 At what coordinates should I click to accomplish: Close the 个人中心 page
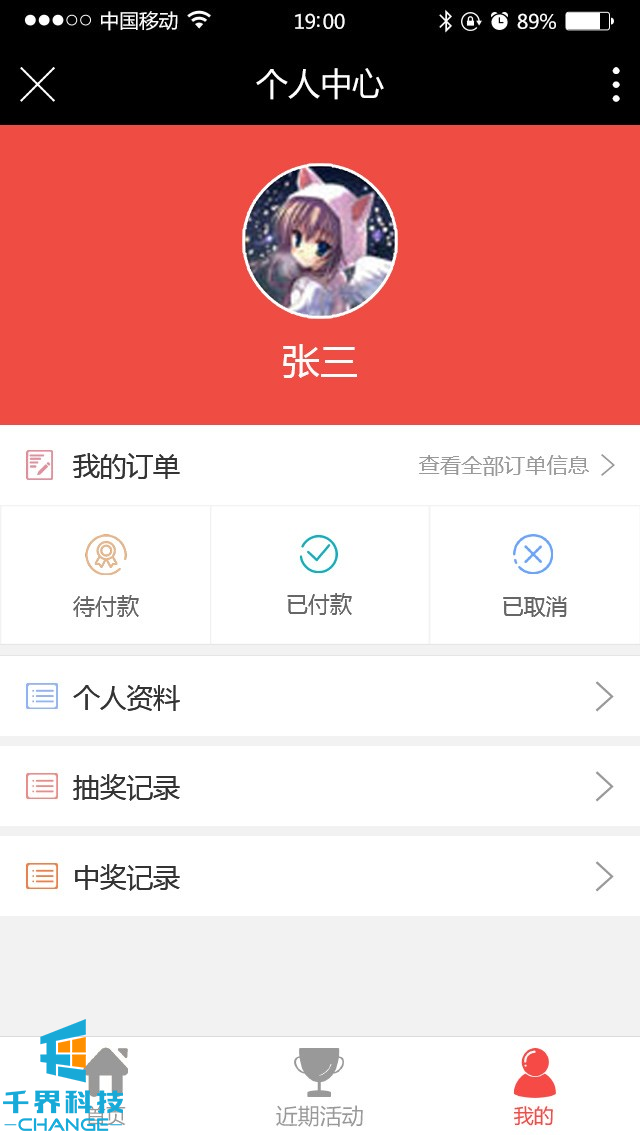click(x=37, y=85)
